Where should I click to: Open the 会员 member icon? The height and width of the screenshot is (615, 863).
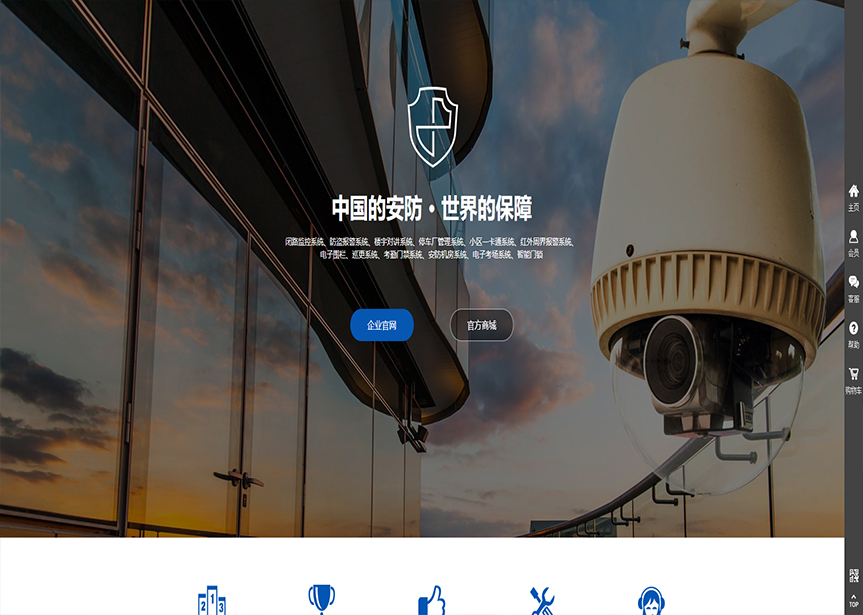(x=853, y=242)
